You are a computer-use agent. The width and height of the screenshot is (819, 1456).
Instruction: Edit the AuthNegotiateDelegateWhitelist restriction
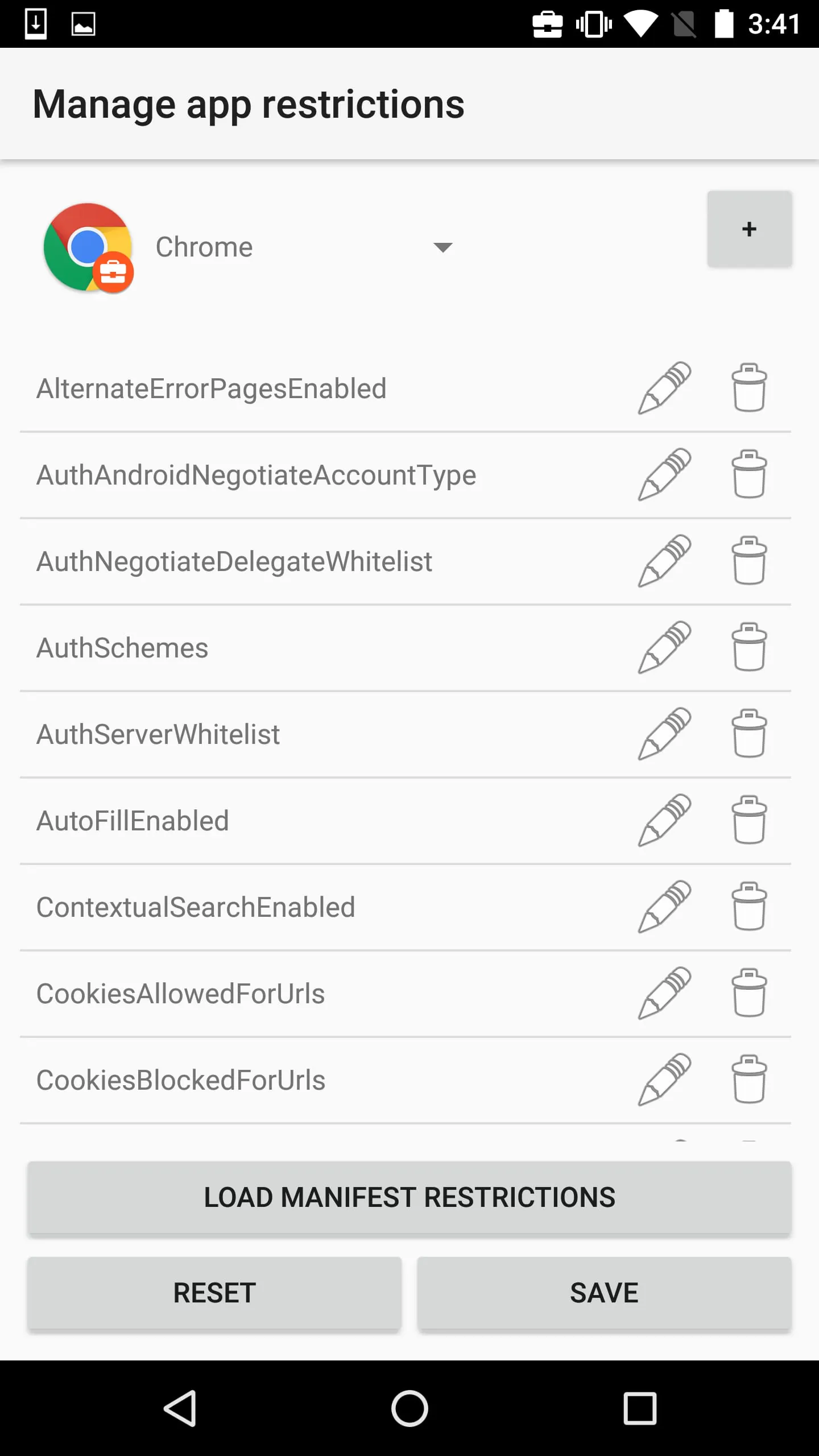[664, 561]
